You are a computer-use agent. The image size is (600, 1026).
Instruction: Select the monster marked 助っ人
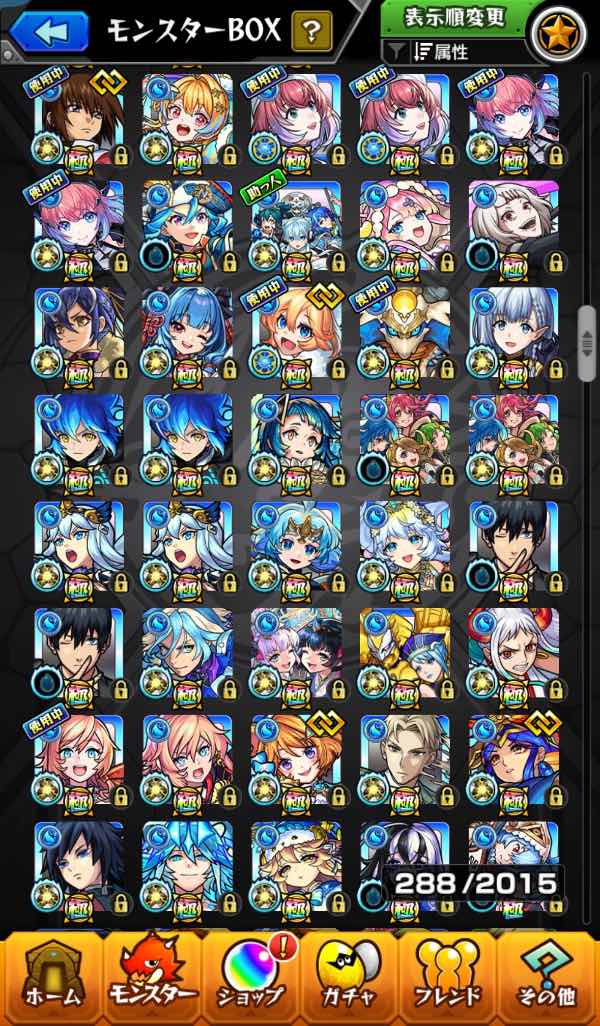(x=295, y=225)
